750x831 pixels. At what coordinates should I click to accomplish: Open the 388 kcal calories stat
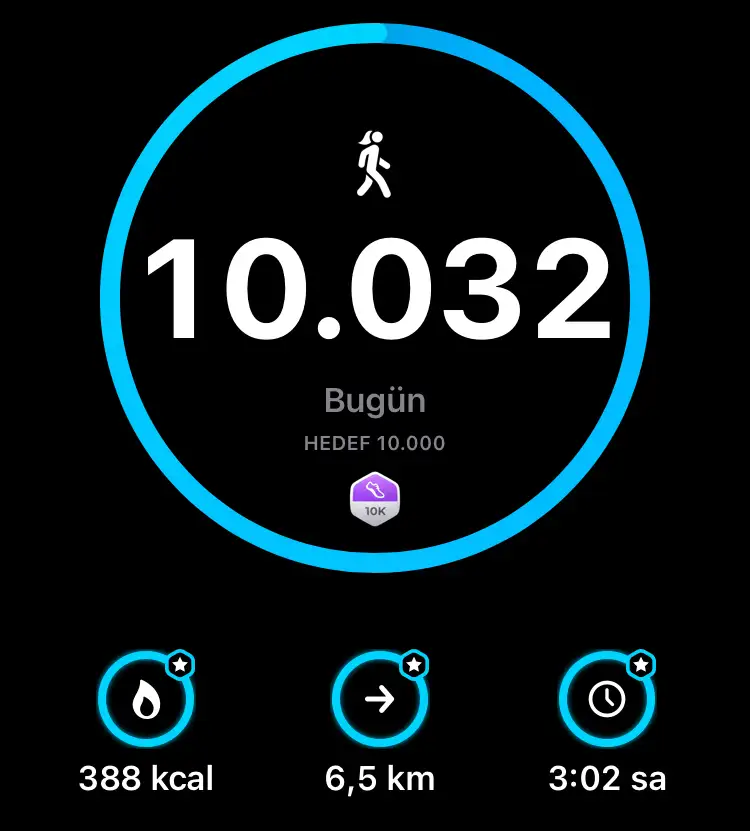click(146, 701)
